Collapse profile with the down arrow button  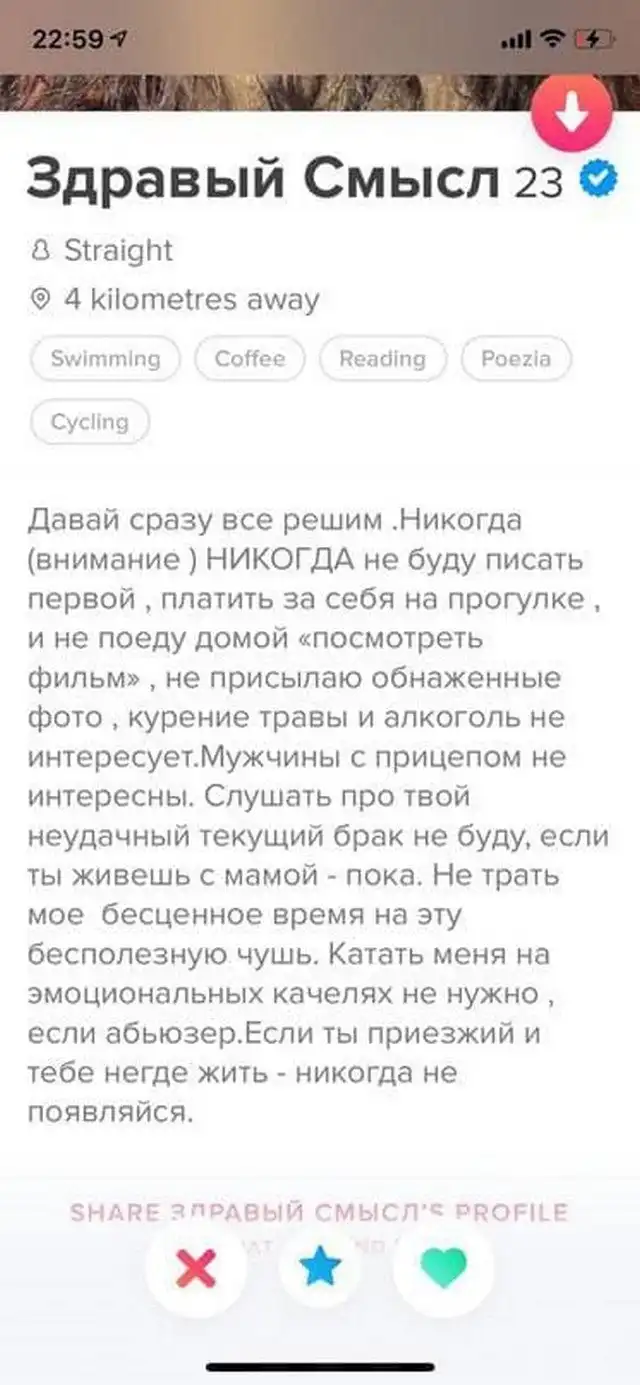click(572, 112)
